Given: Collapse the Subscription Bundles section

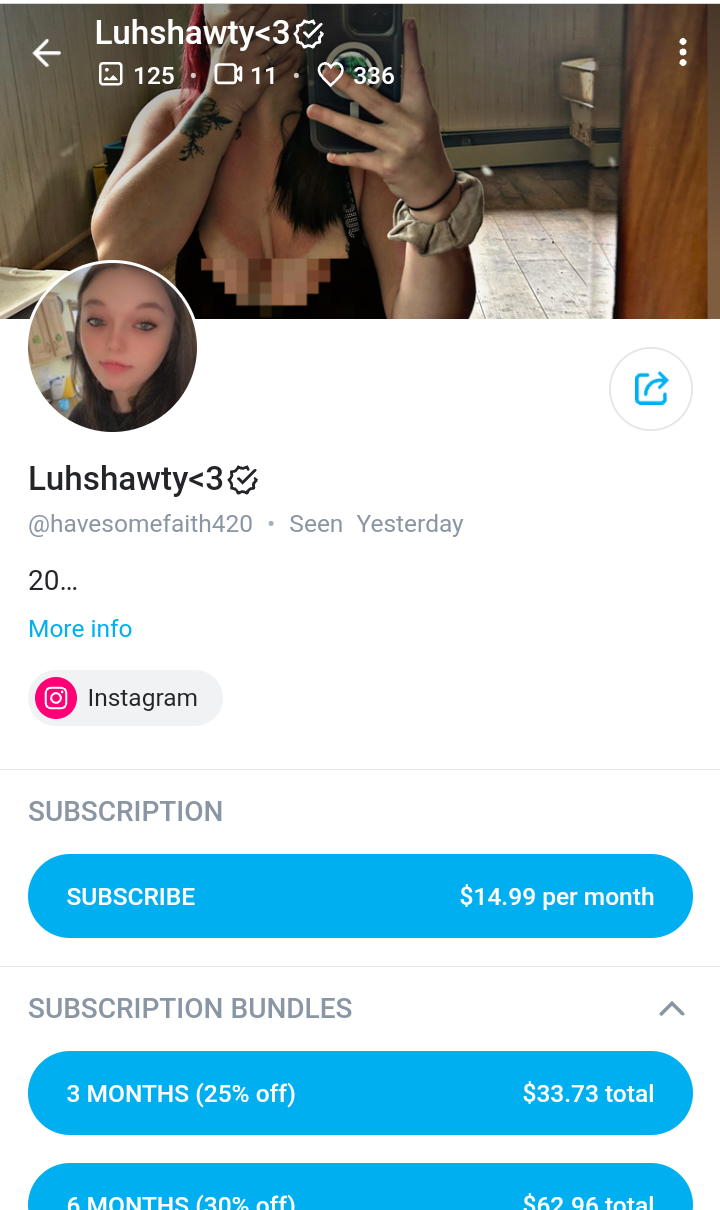Looking at the screenshot, I should click(x=672, y=1008).
